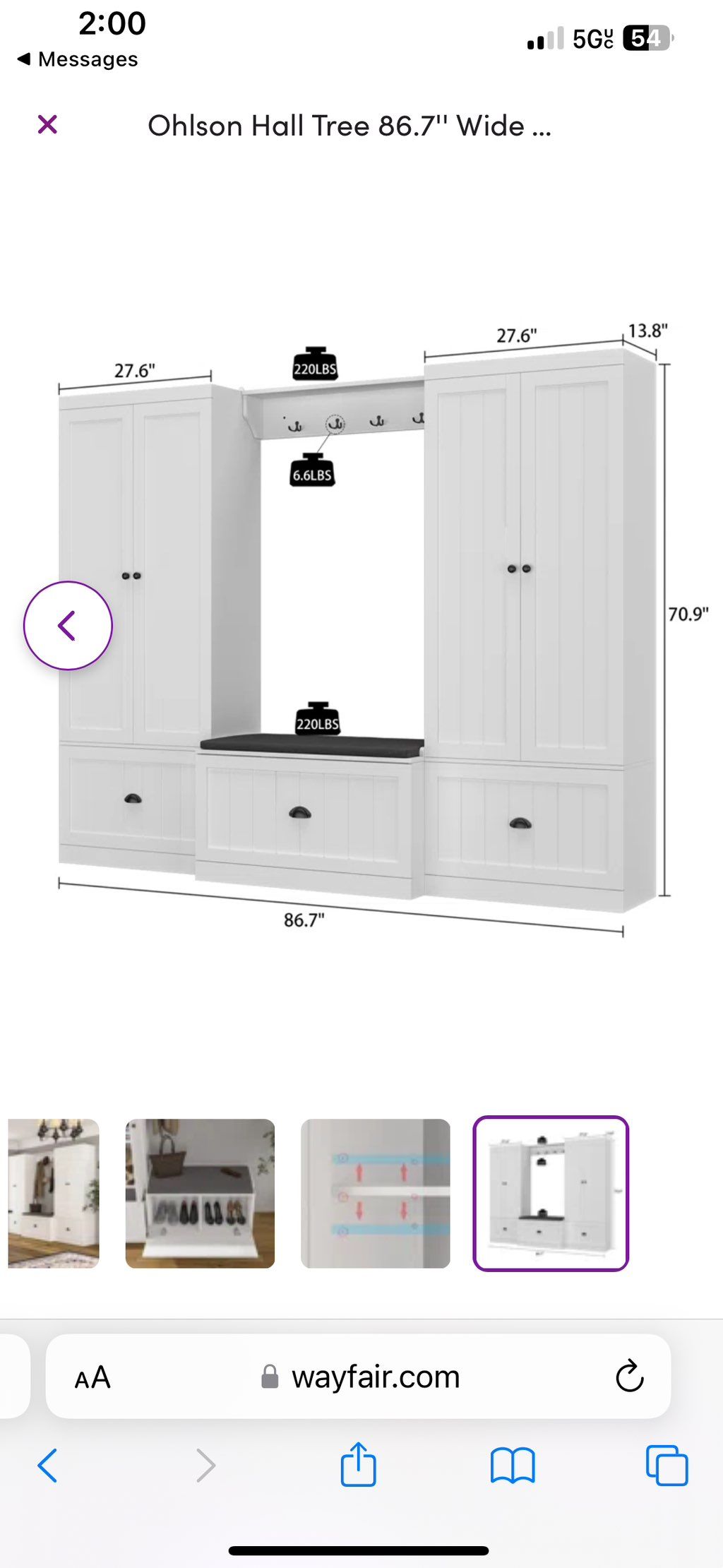
Task: Go to the previous product image
Action: (68, 626)
